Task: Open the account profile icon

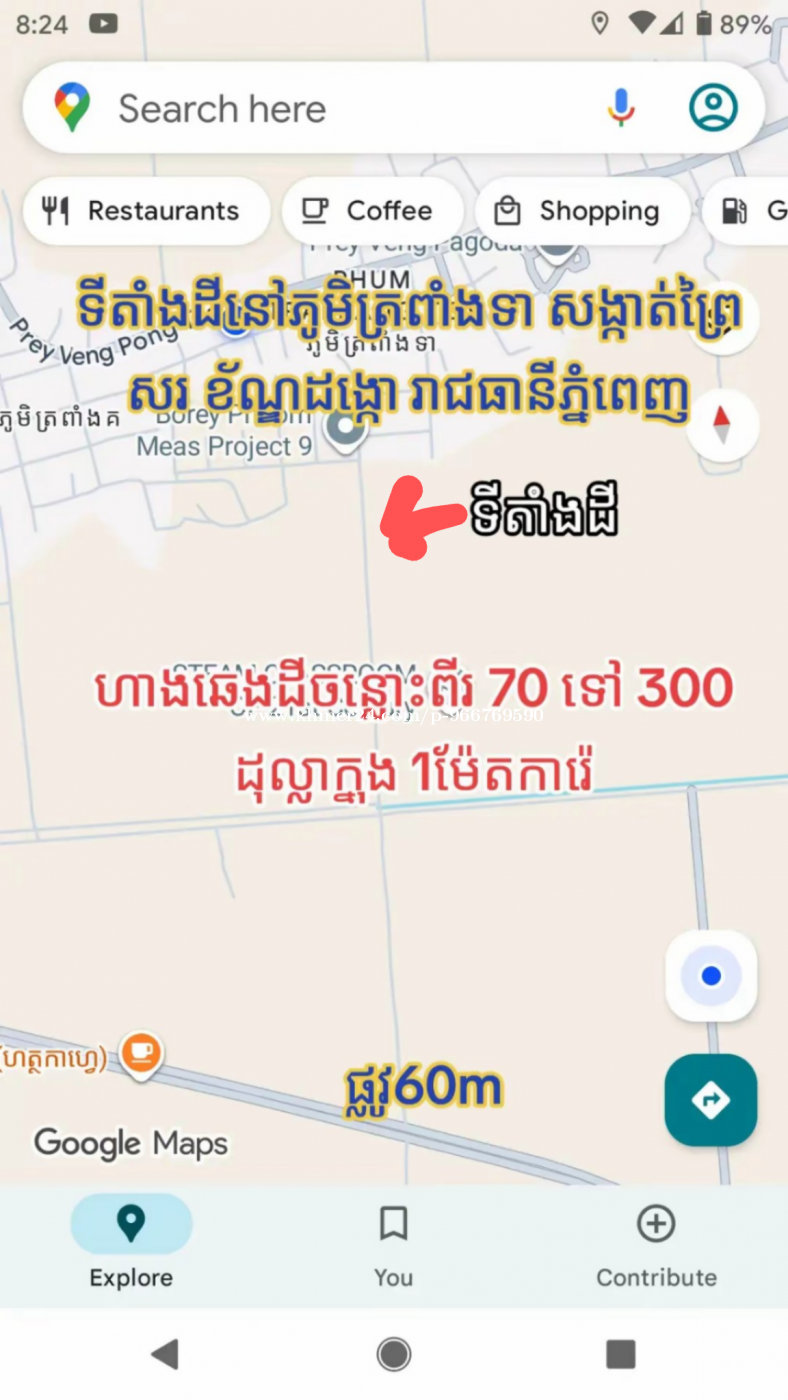Action: (713, 108)
